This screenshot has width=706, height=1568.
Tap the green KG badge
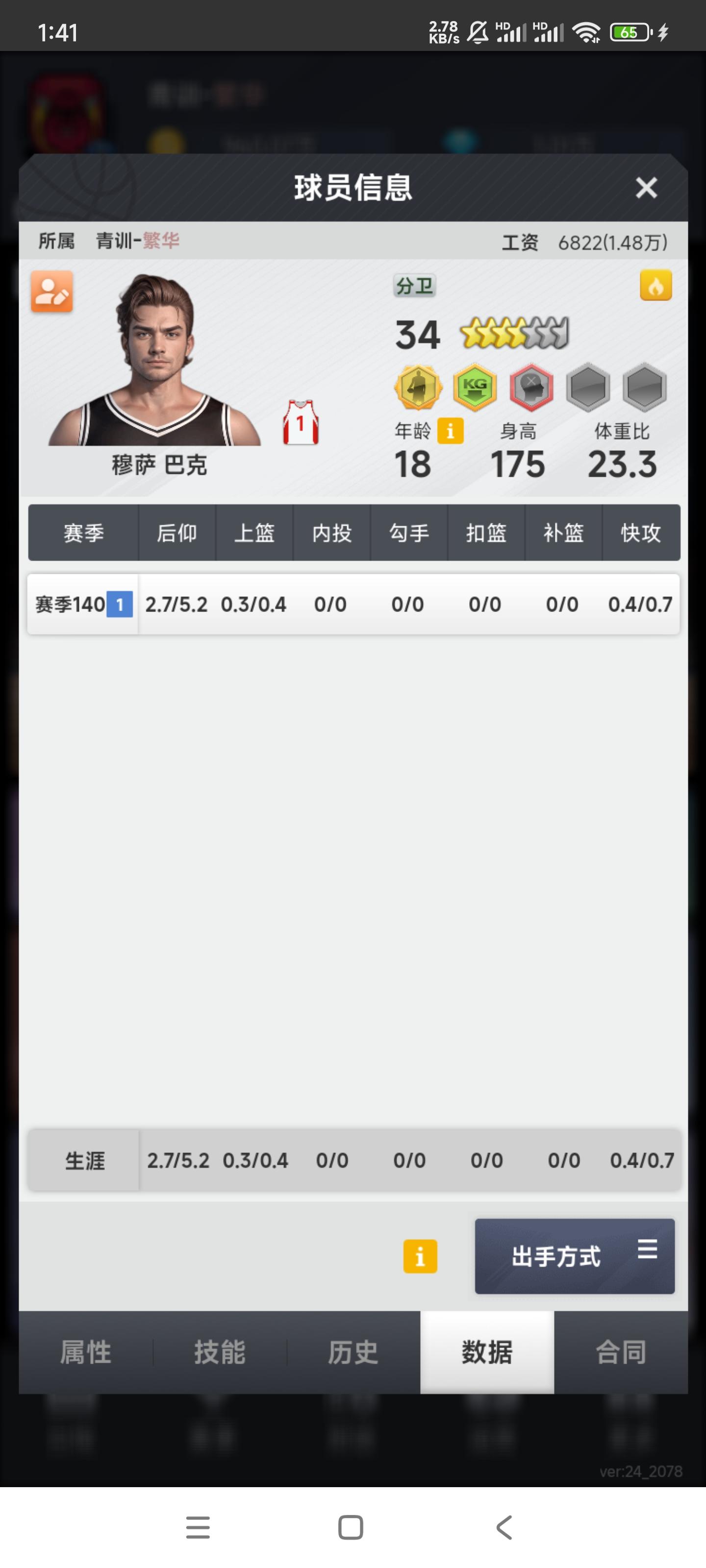click(x=475, y=387)
